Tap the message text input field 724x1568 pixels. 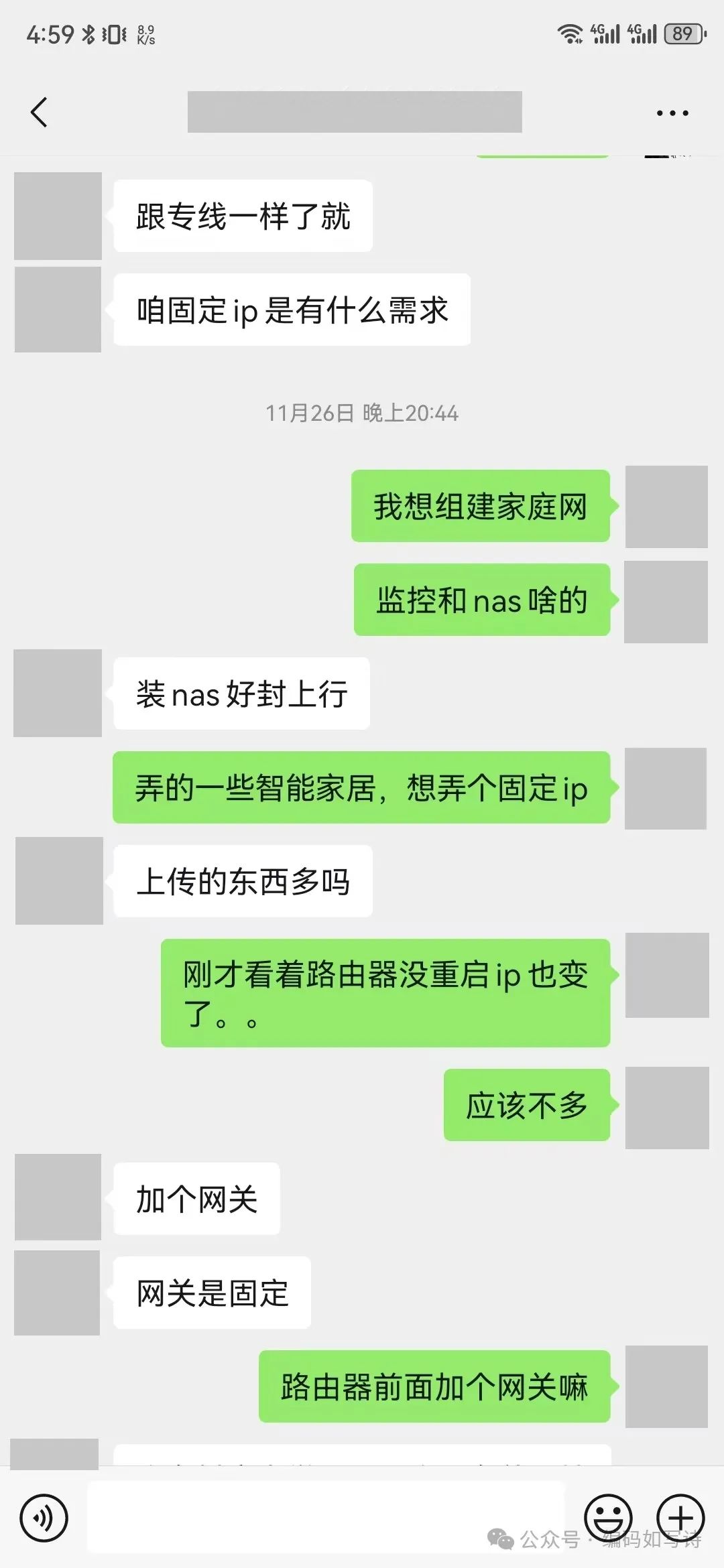click(x=326, y=1517)
